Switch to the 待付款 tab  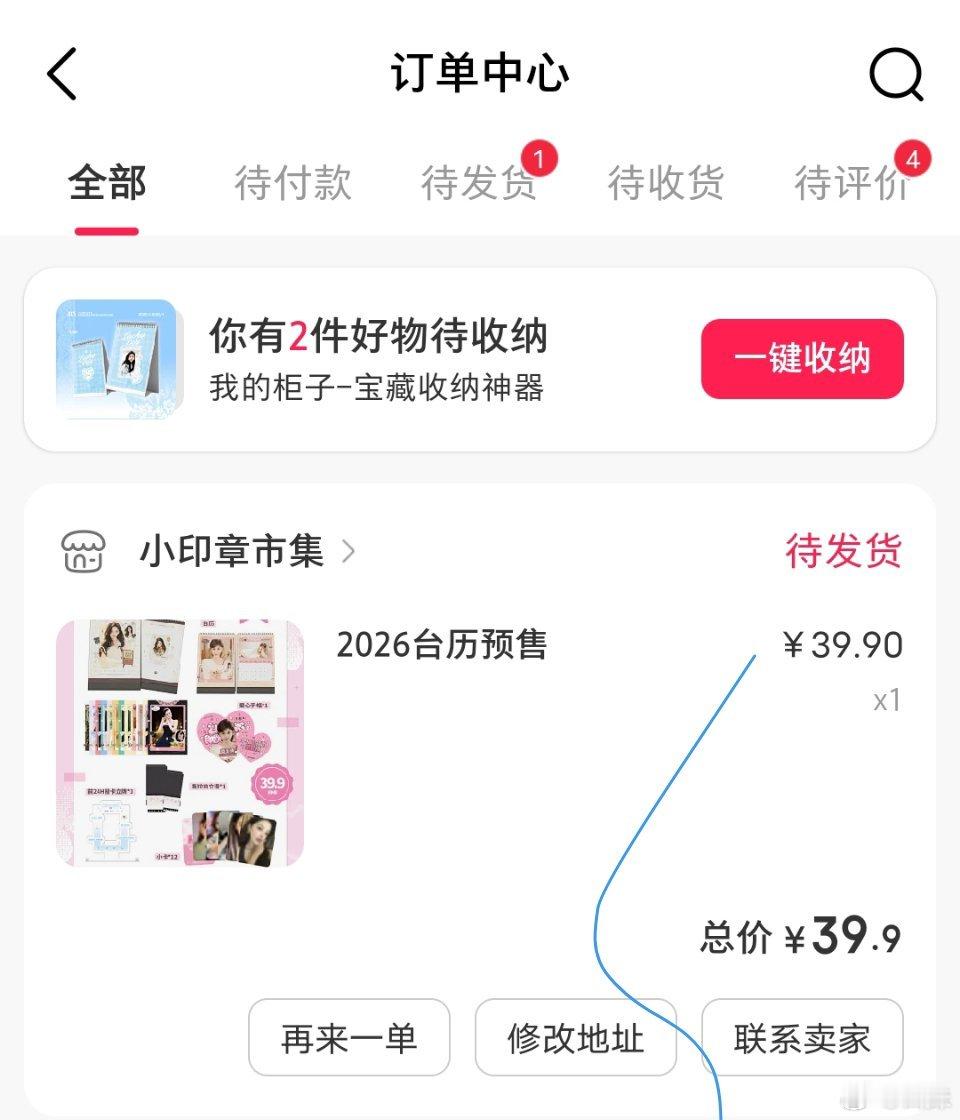coord(293,184)
